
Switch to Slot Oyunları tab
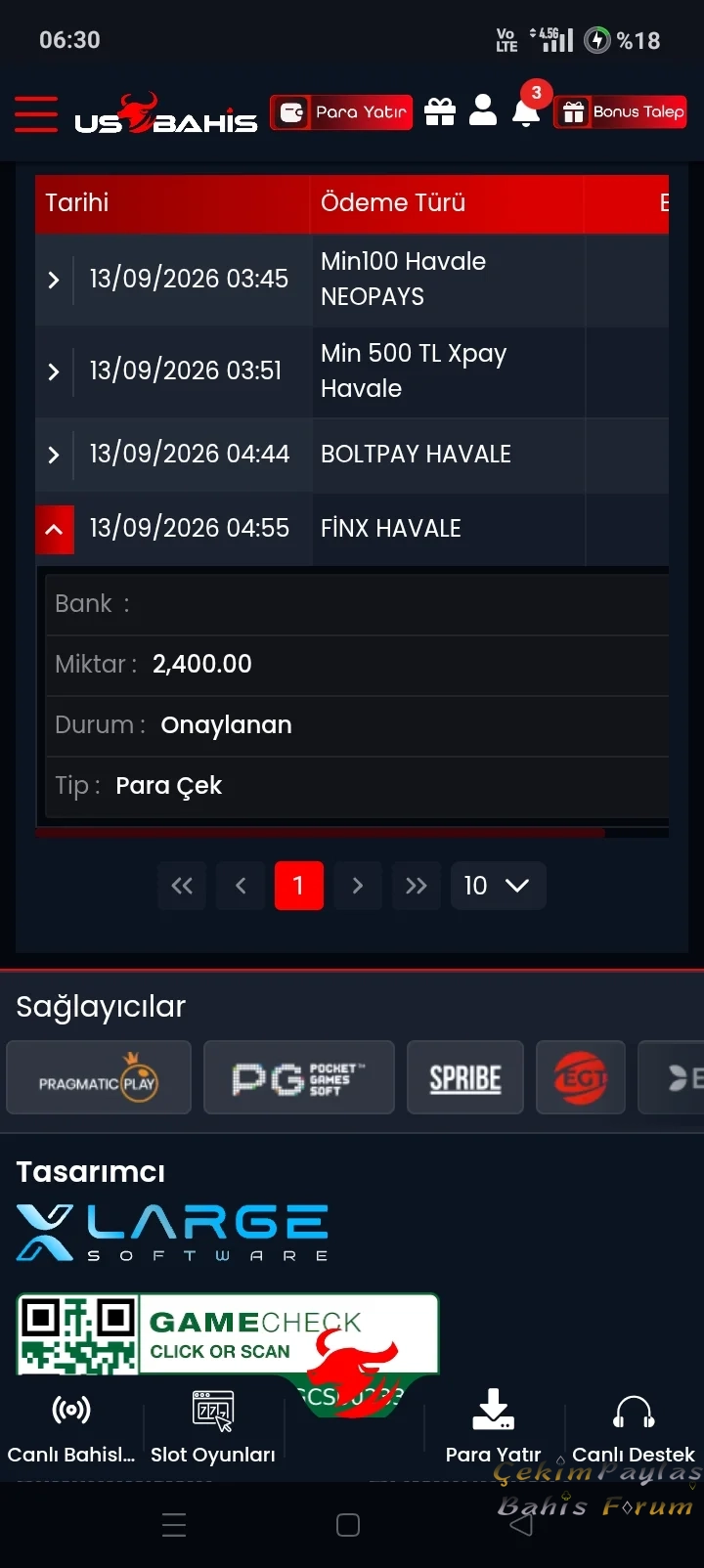tap(213, 1429)
